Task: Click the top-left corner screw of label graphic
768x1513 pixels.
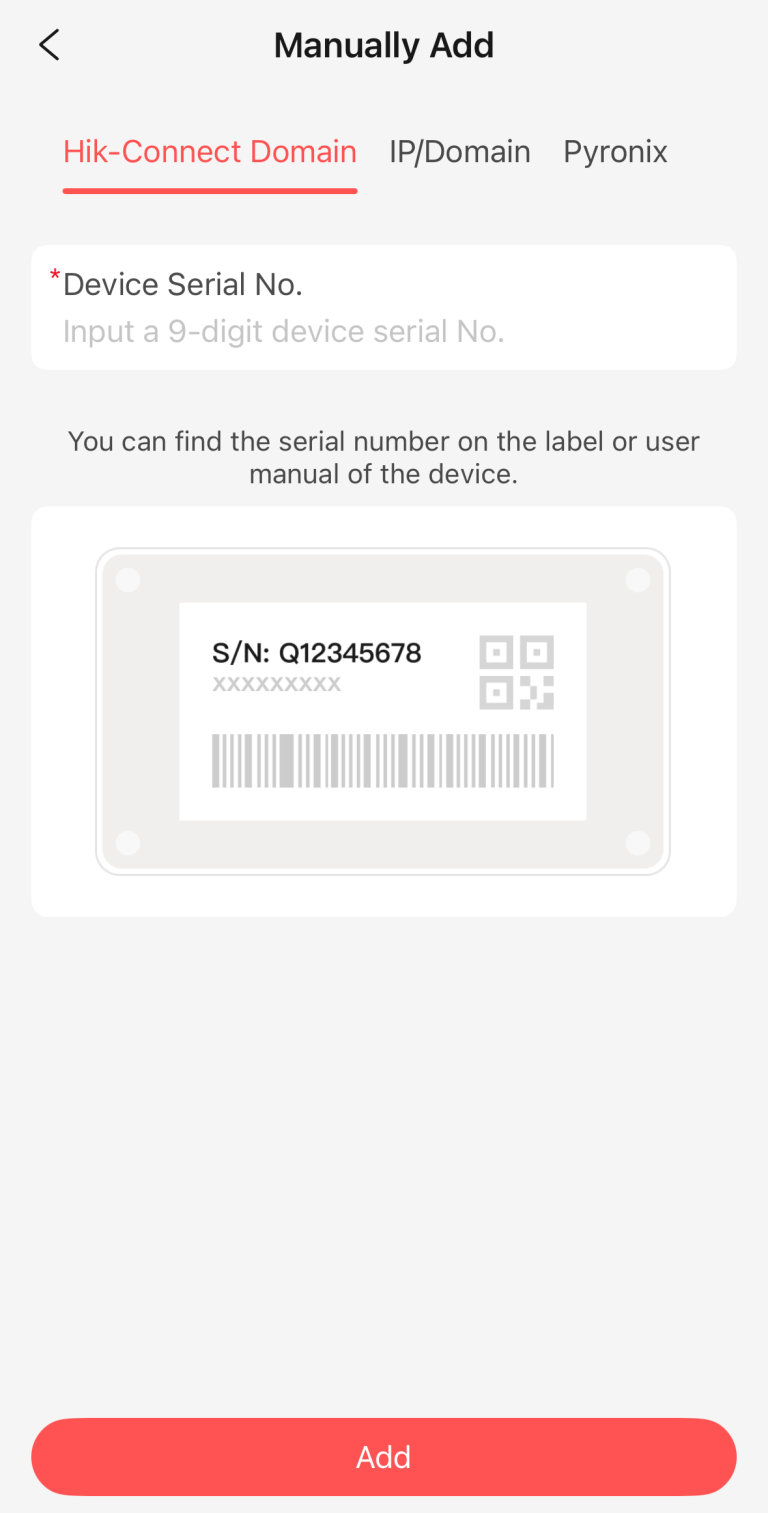Action: [128, 578]
